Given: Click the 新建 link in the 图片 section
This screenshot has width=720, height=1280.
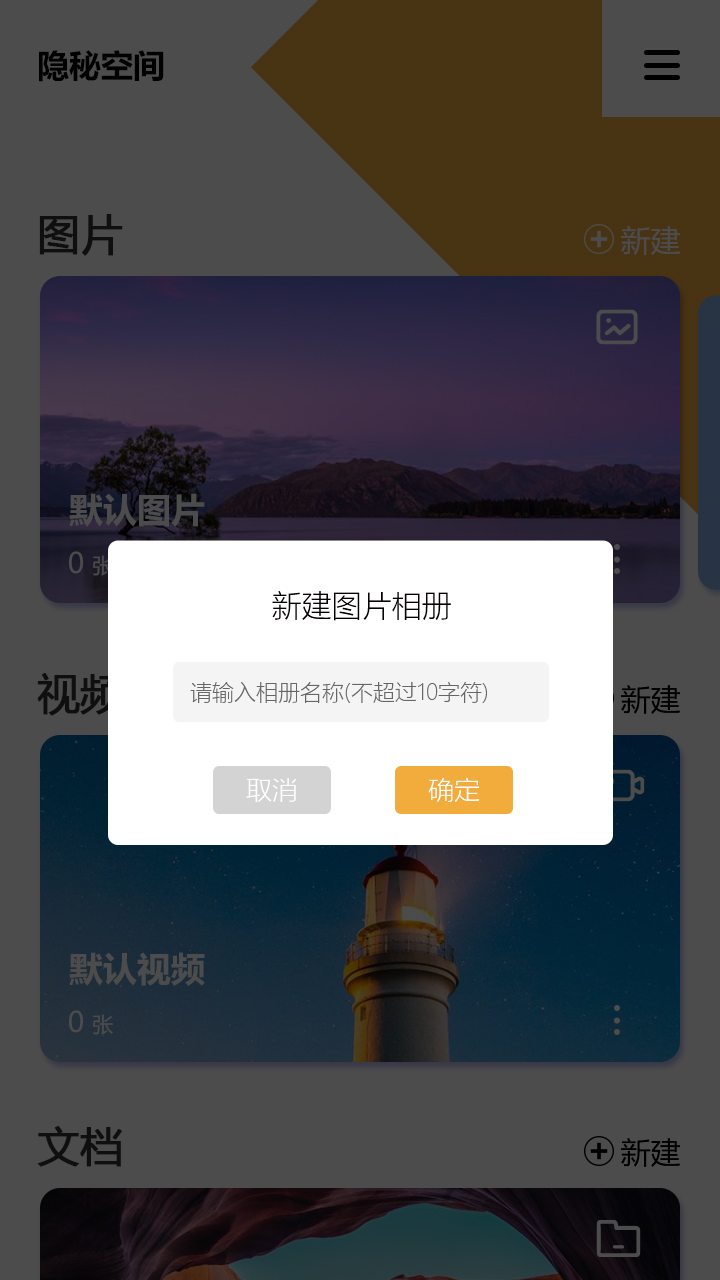Looking at the screenshot, I should pyautogui.click(x=650, y=240).
